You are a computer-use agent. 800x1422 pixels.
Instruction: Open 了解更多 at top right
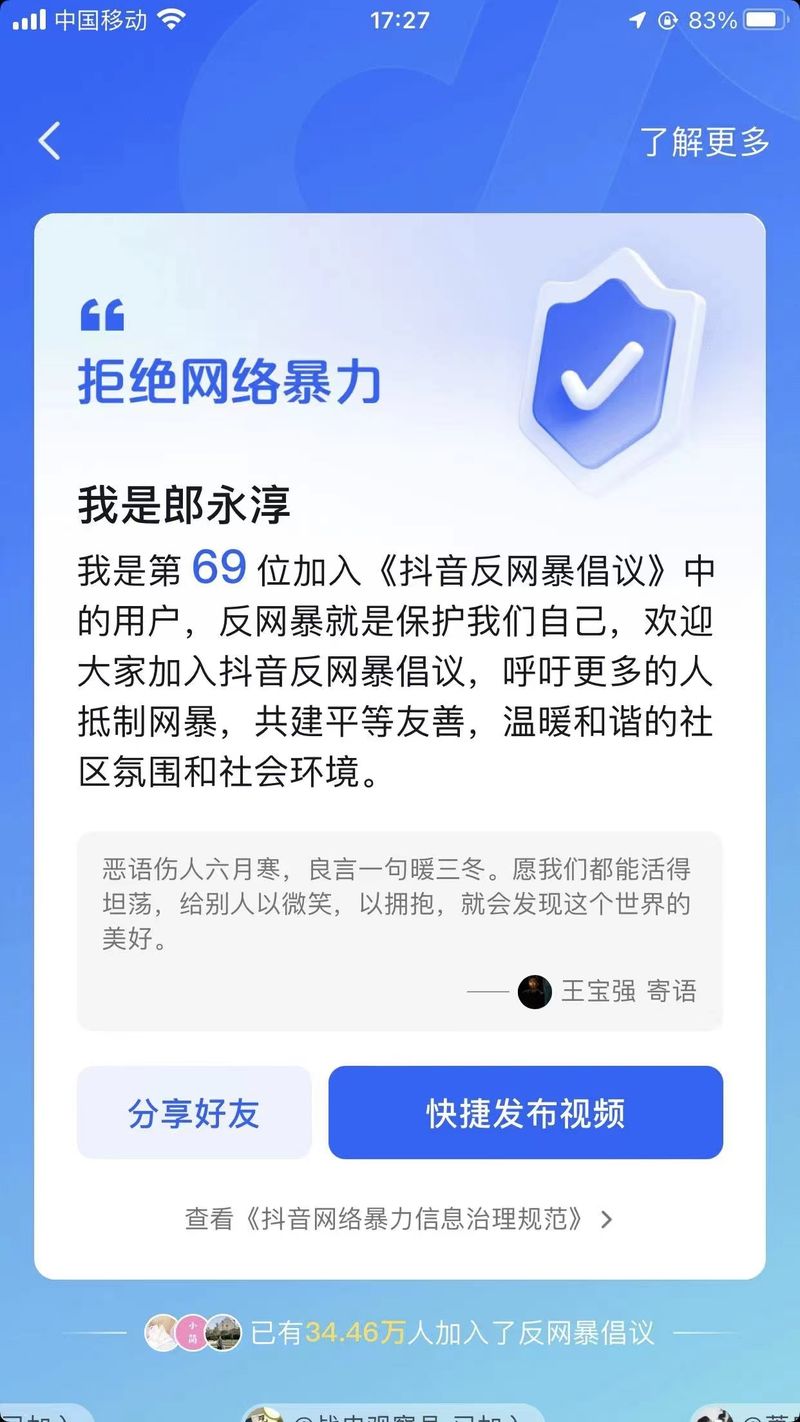[x=705, y=142]
